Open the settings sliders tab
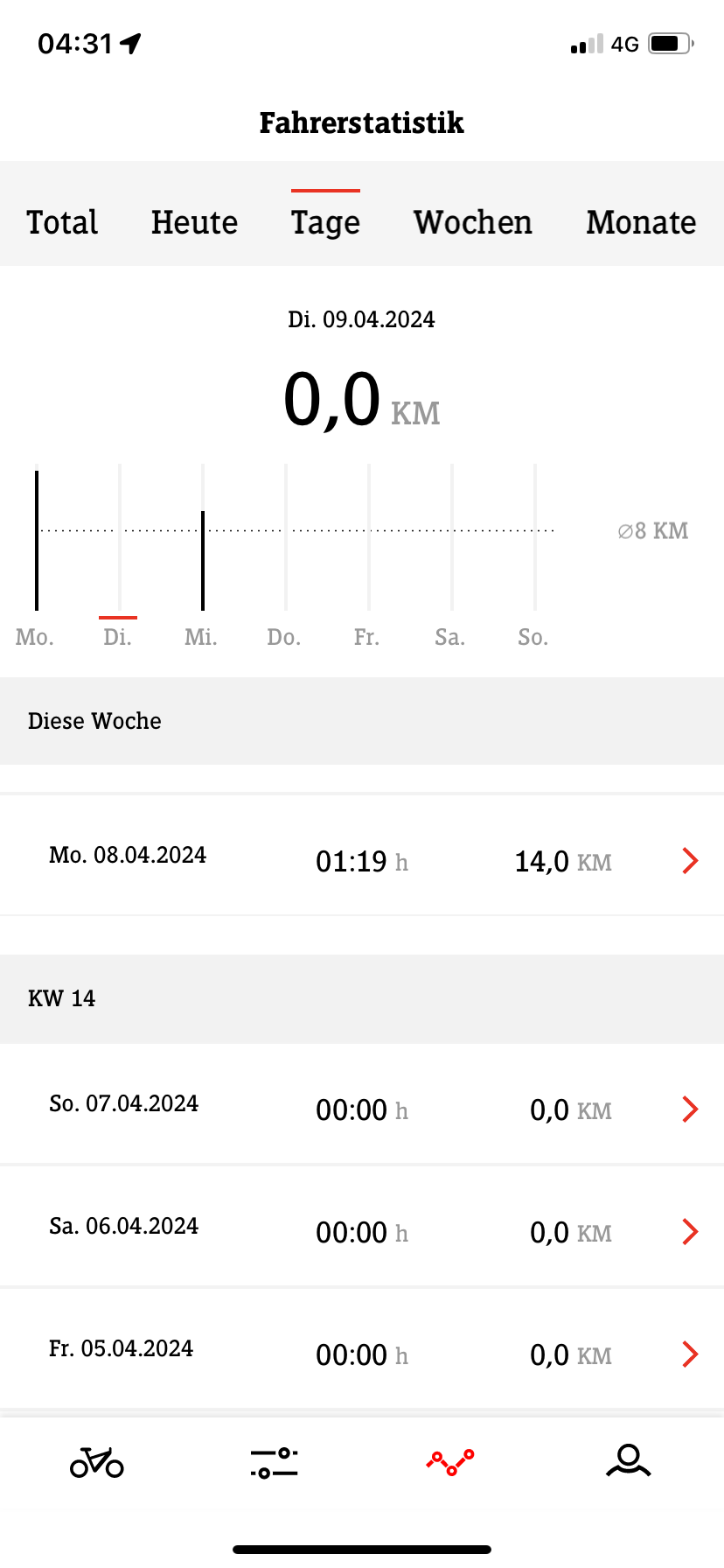 [274, 1461]
